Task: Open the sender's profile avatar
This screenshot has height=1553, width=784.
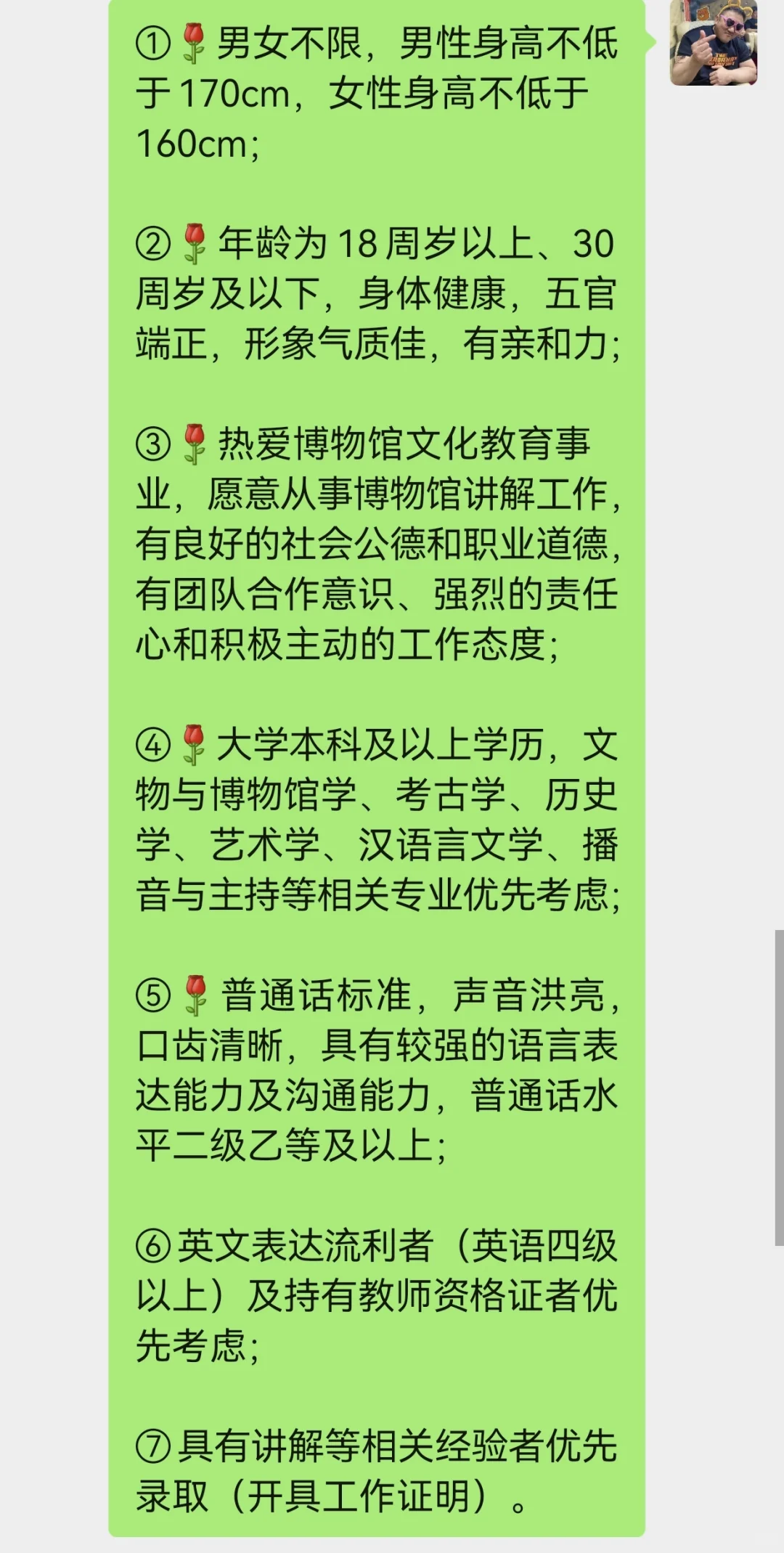Action: (713, 42)
